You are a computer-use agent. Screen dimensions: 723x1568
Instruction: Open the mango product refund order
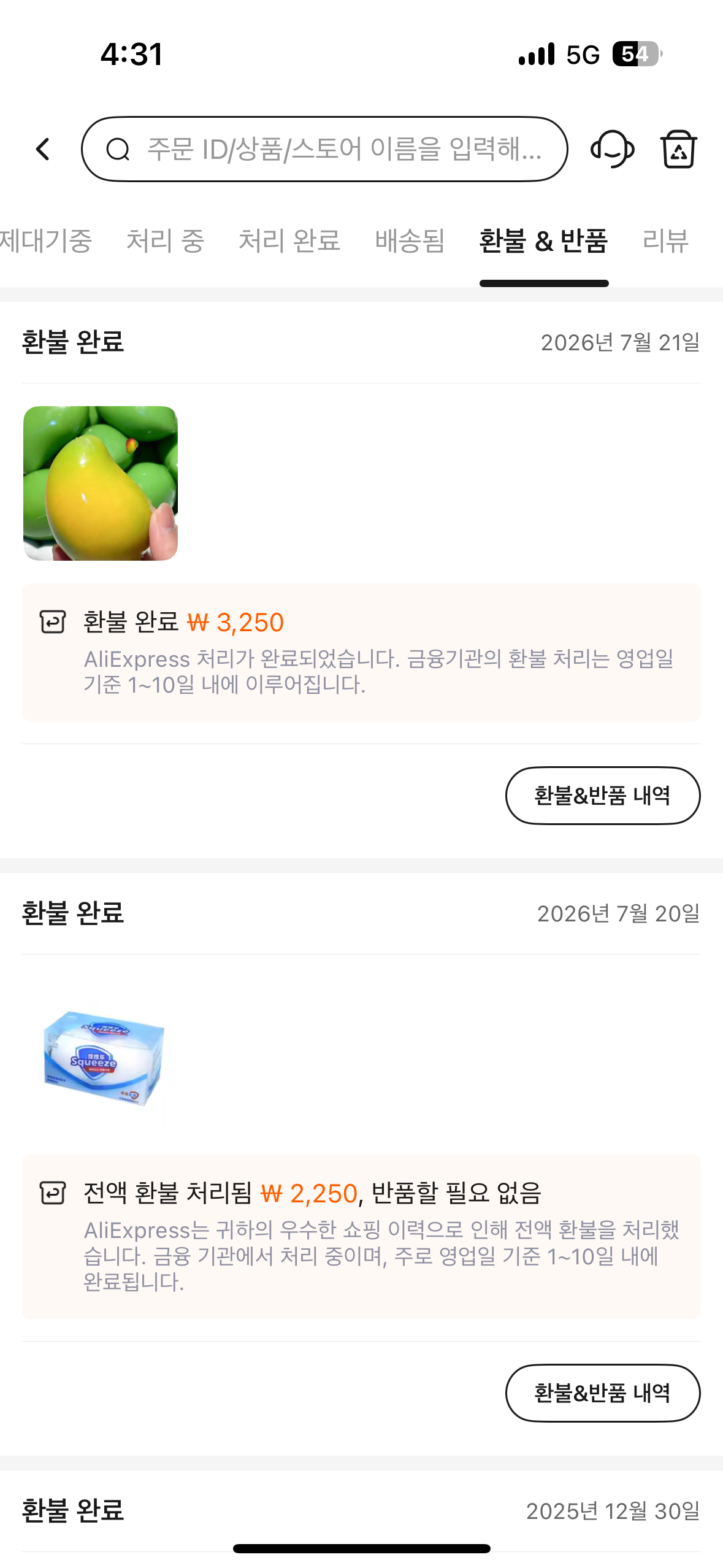101,483
